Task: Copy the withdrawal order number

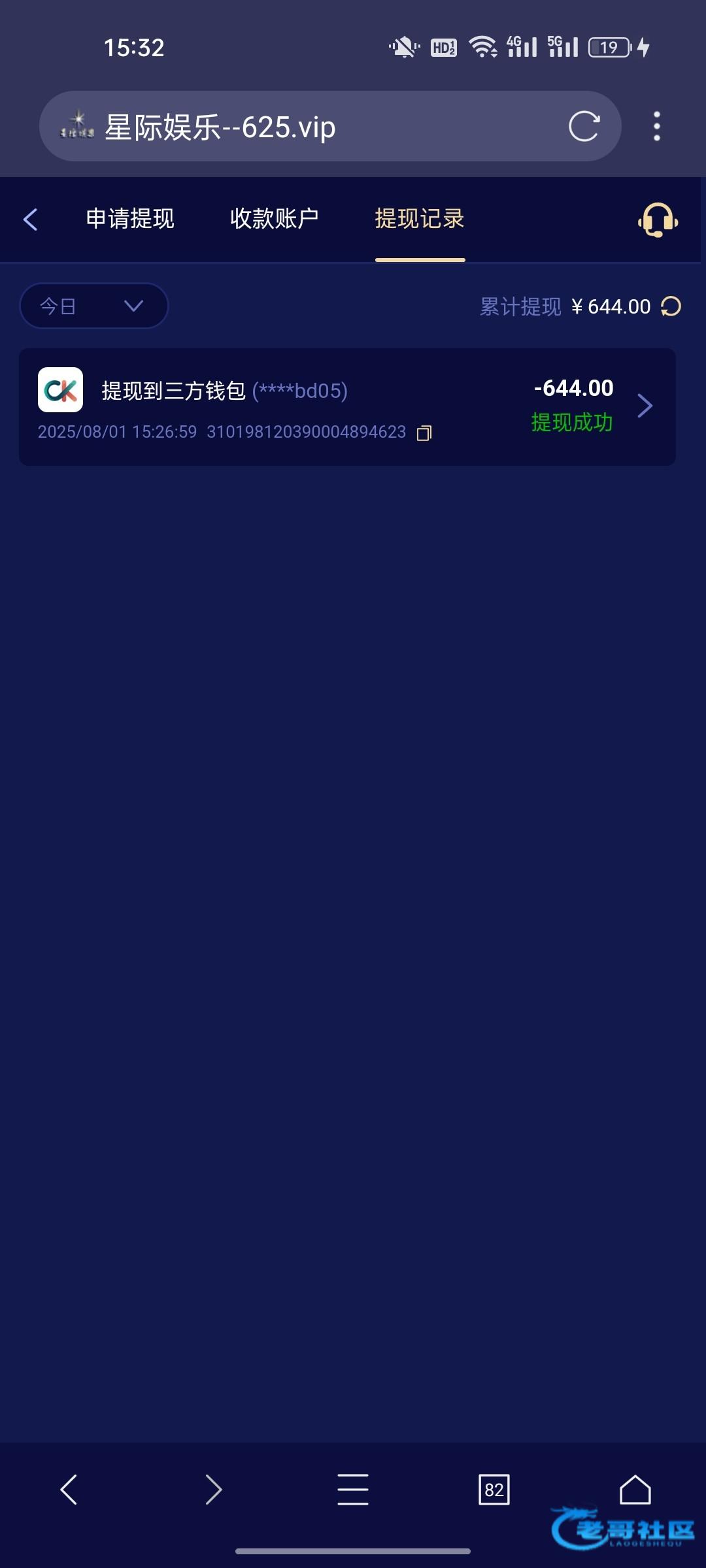Action: tap(424, 433)
